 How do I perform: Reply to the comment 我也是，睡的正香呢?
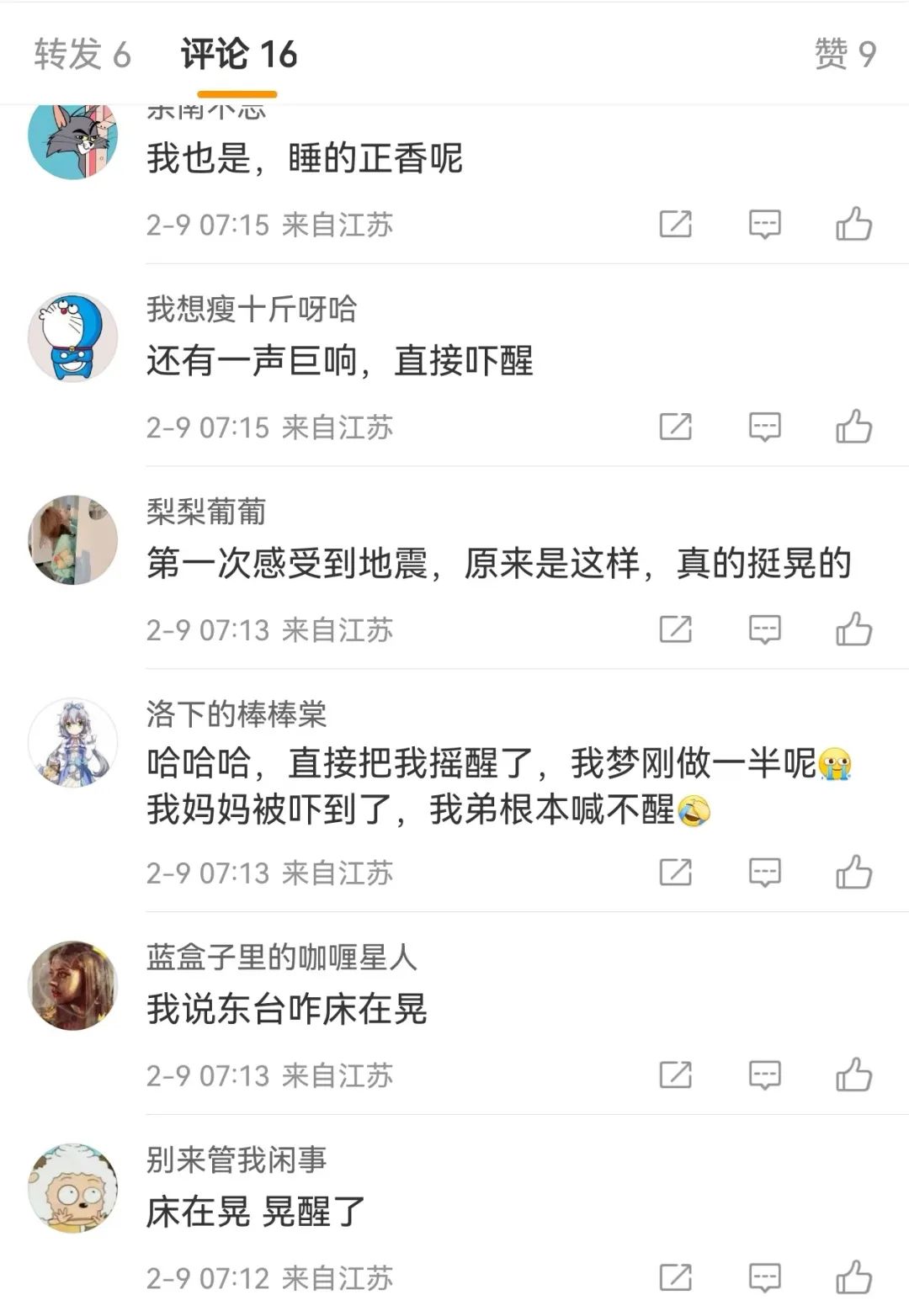tap(764, 225)
